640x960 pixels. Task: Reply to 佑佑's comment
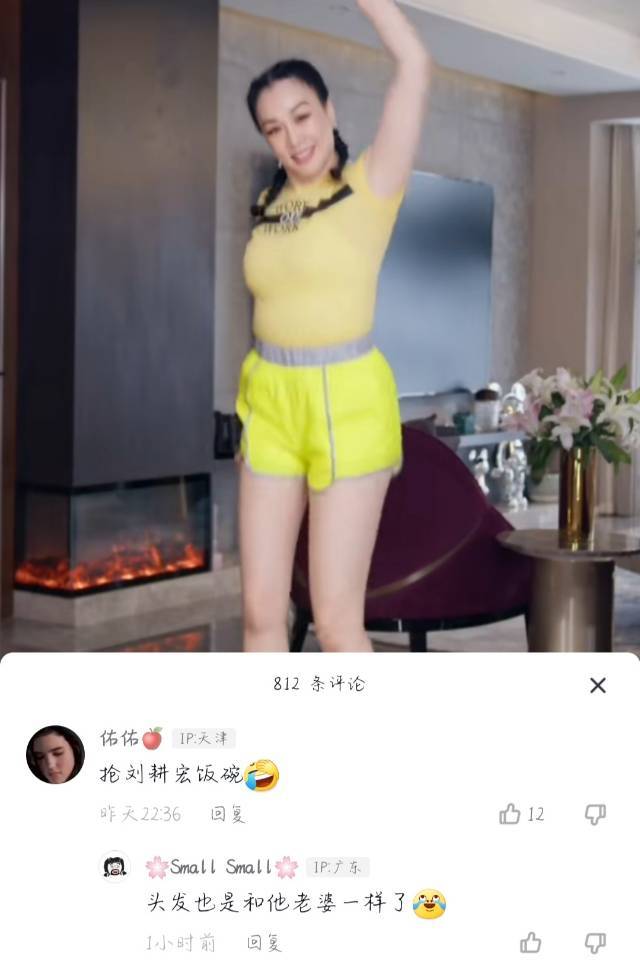point(227,814)
